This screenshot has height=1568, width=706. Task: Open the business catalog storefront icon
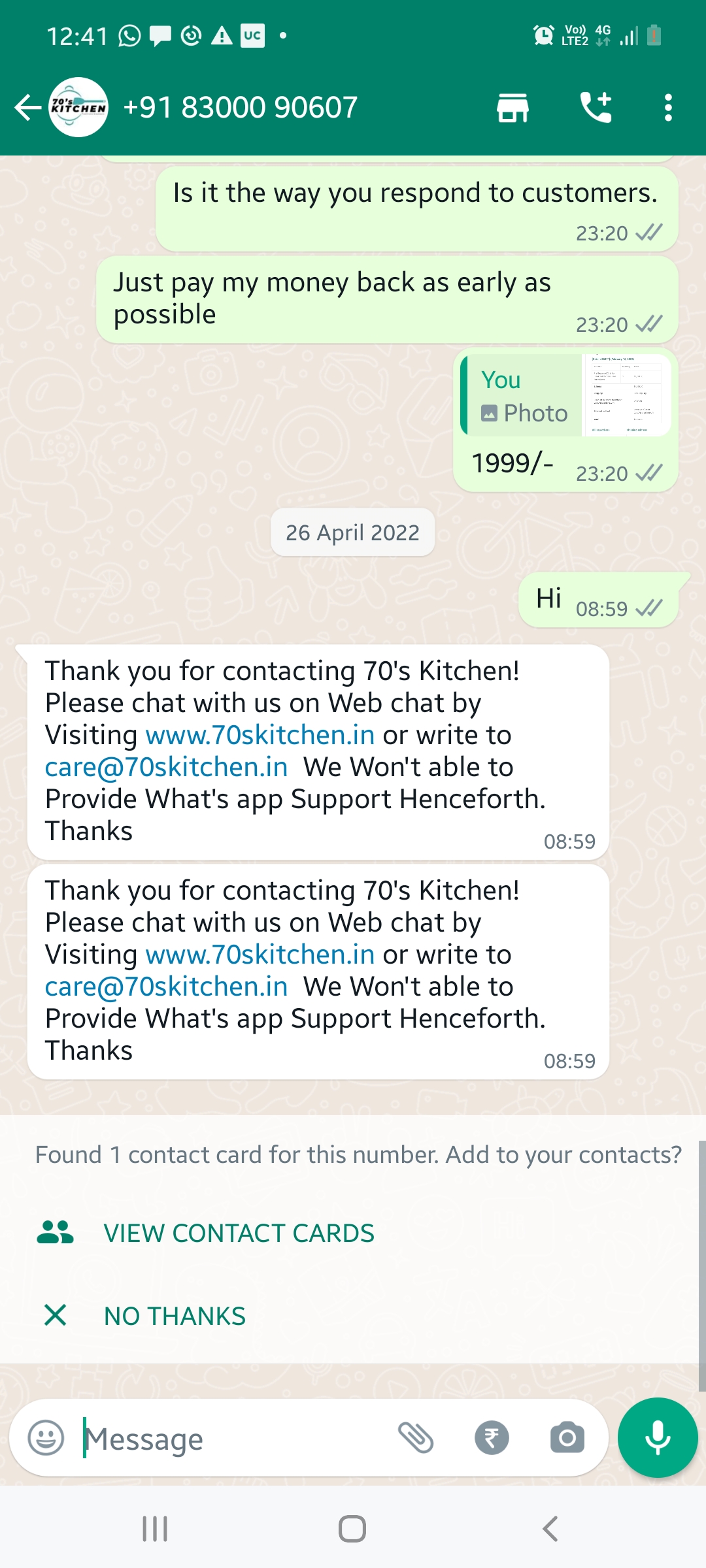point(513,108)
